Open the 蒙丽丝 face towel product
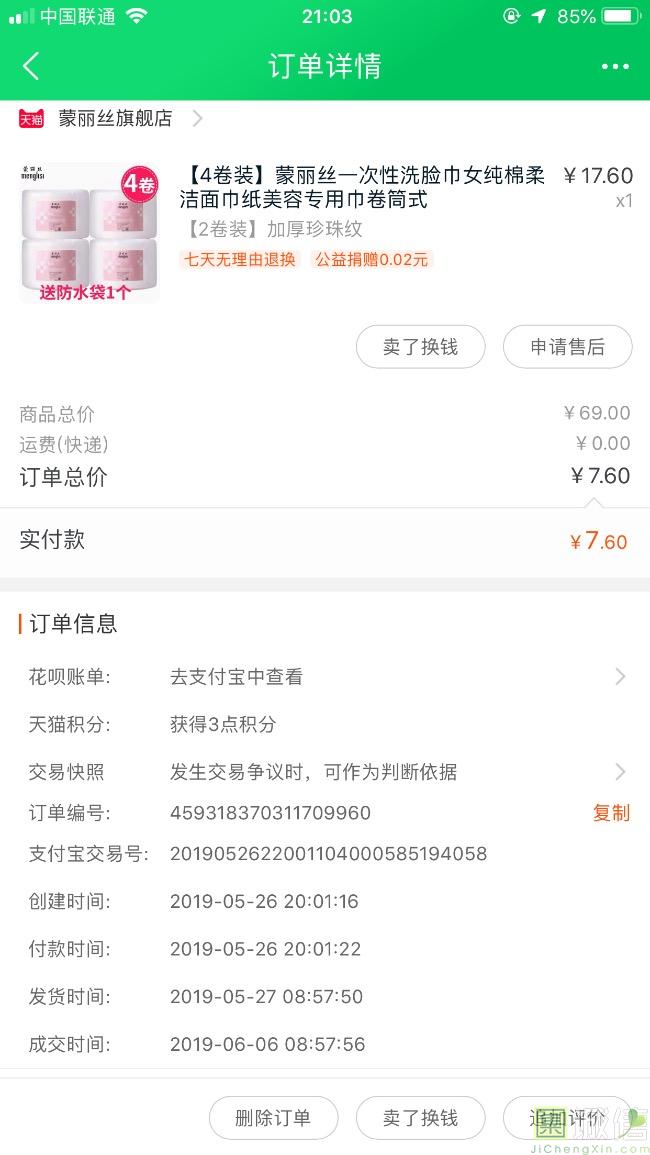This screenshot has height=1155, width=650. 362,187
